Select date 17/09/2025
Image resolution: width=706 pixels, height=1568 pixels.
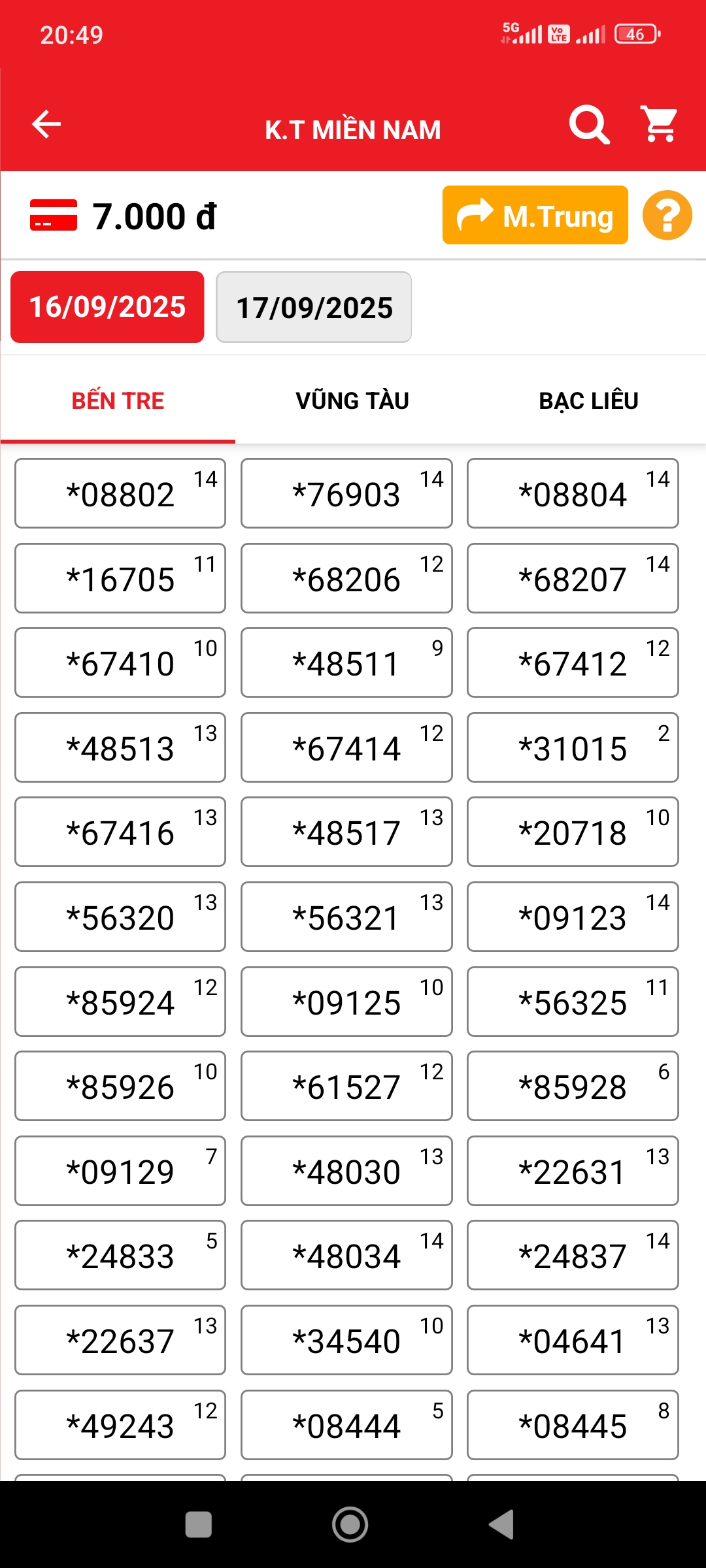314,307
